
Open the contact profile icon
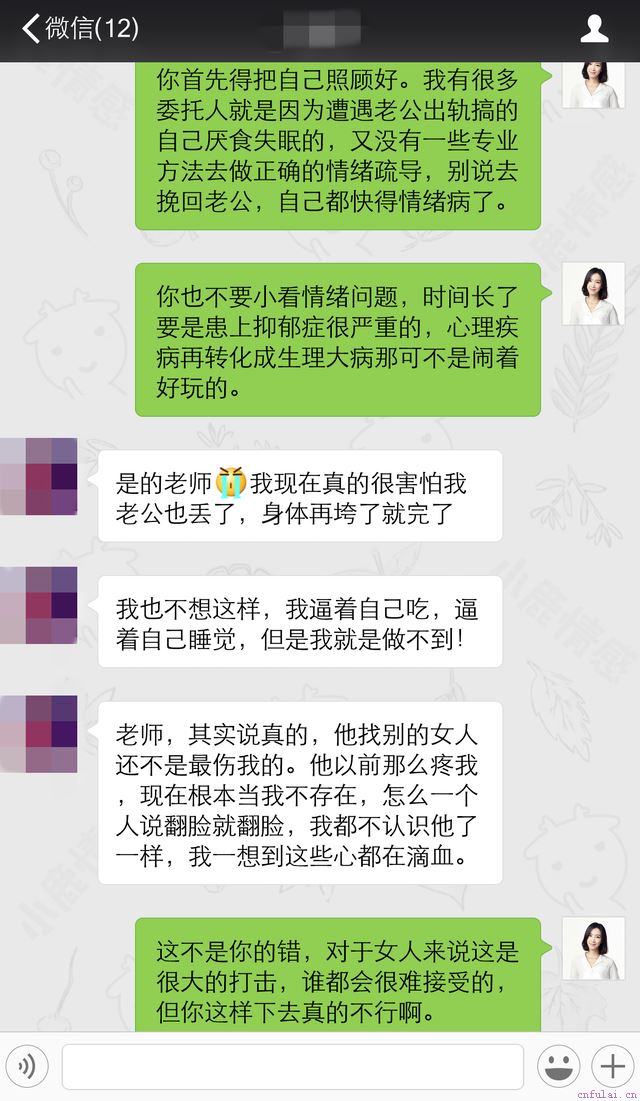(594, 28)
